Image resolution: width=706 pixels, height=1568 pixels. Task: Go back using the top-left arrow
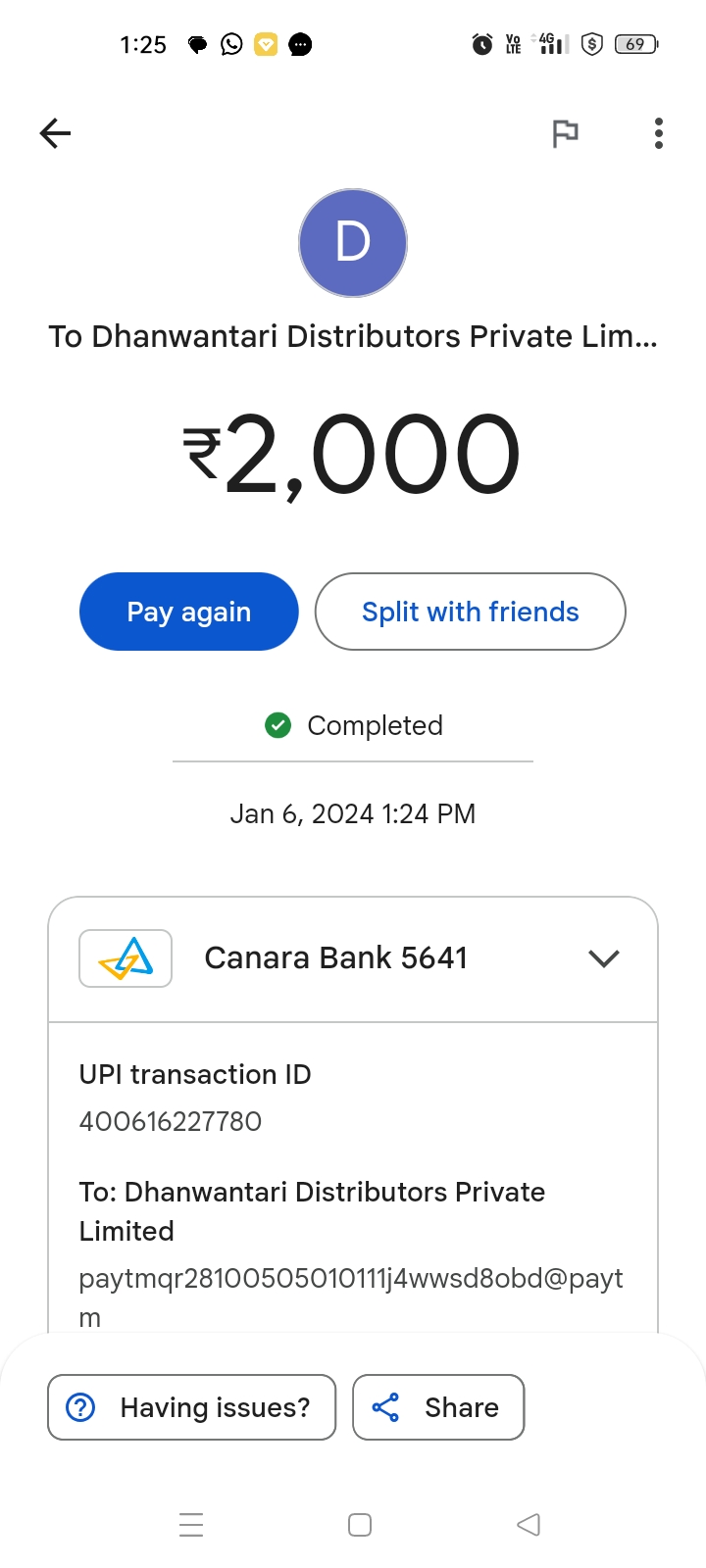[56, 133]
